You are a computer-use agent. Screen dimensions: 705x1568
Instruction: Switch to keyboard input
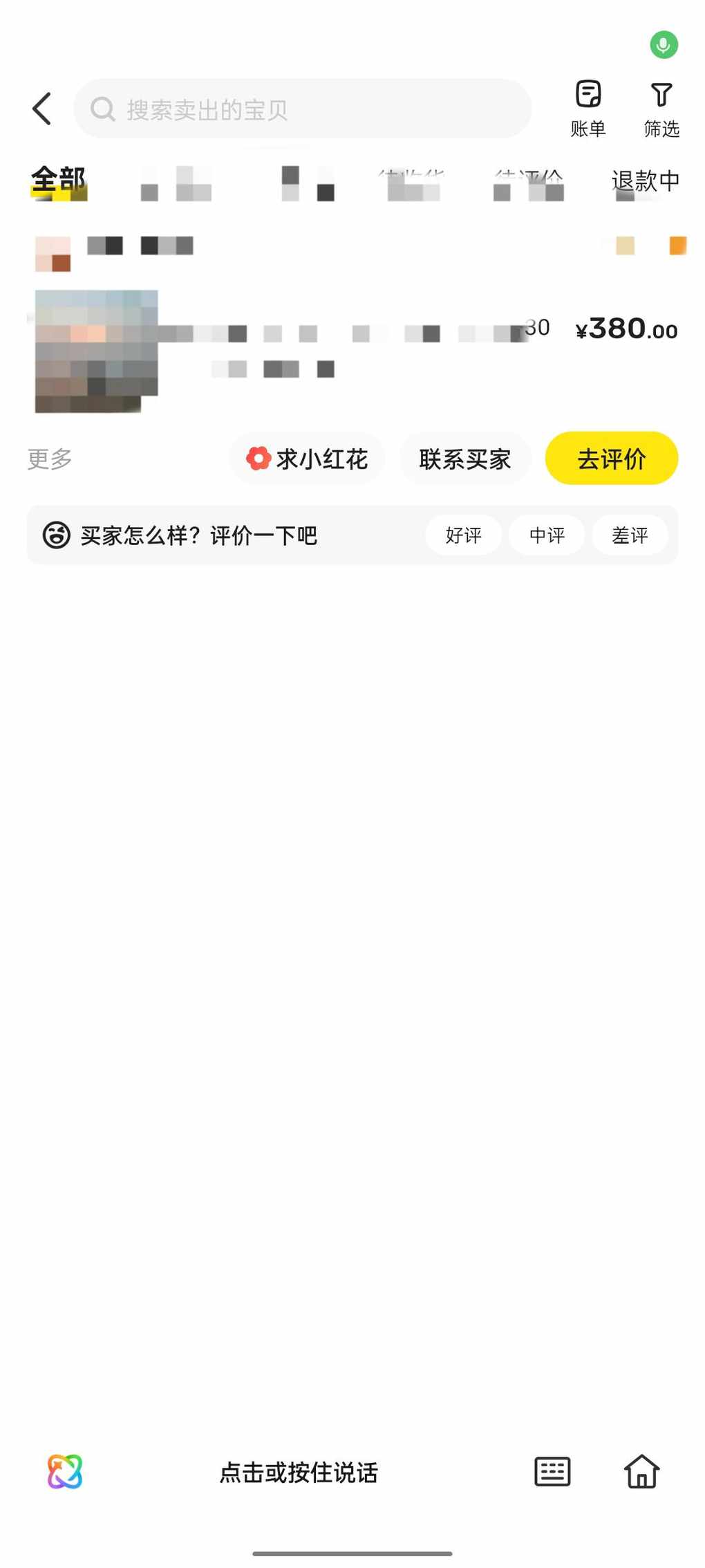point(552,1471)
